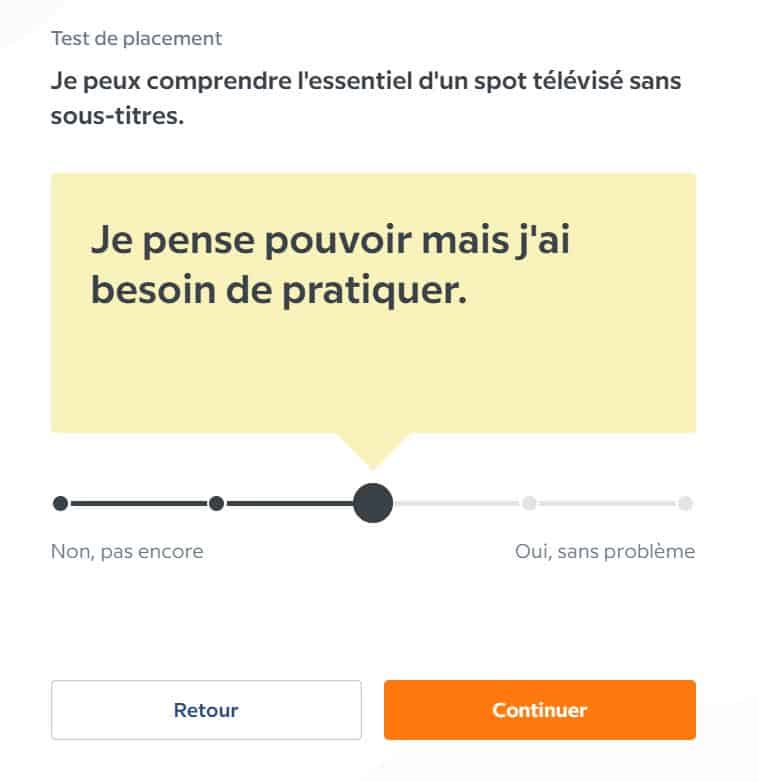Tap the Continuer button
Screen dimensions: 759x782
(539, 710)
